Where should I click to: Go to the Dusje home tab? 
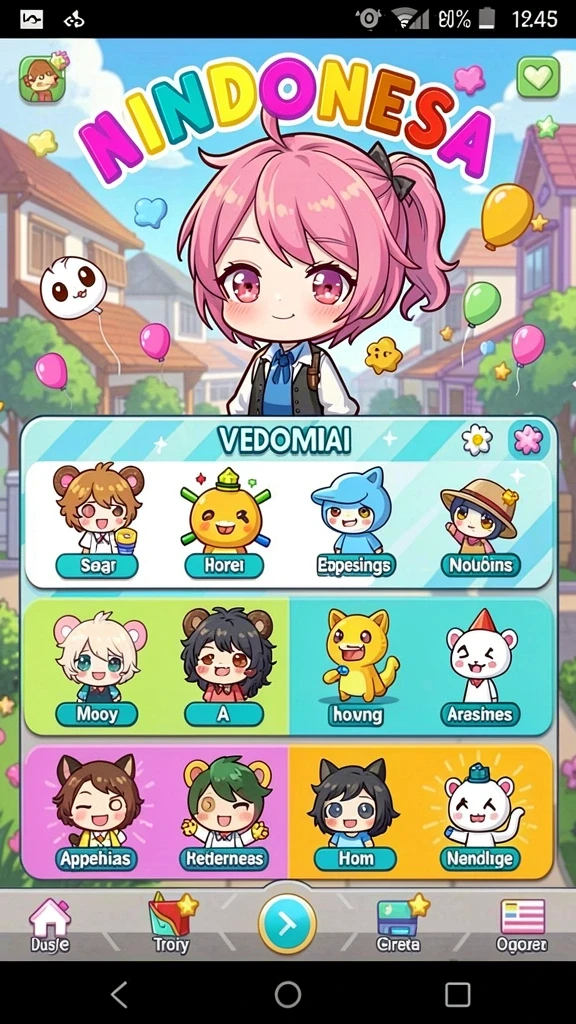coord(50,925)
